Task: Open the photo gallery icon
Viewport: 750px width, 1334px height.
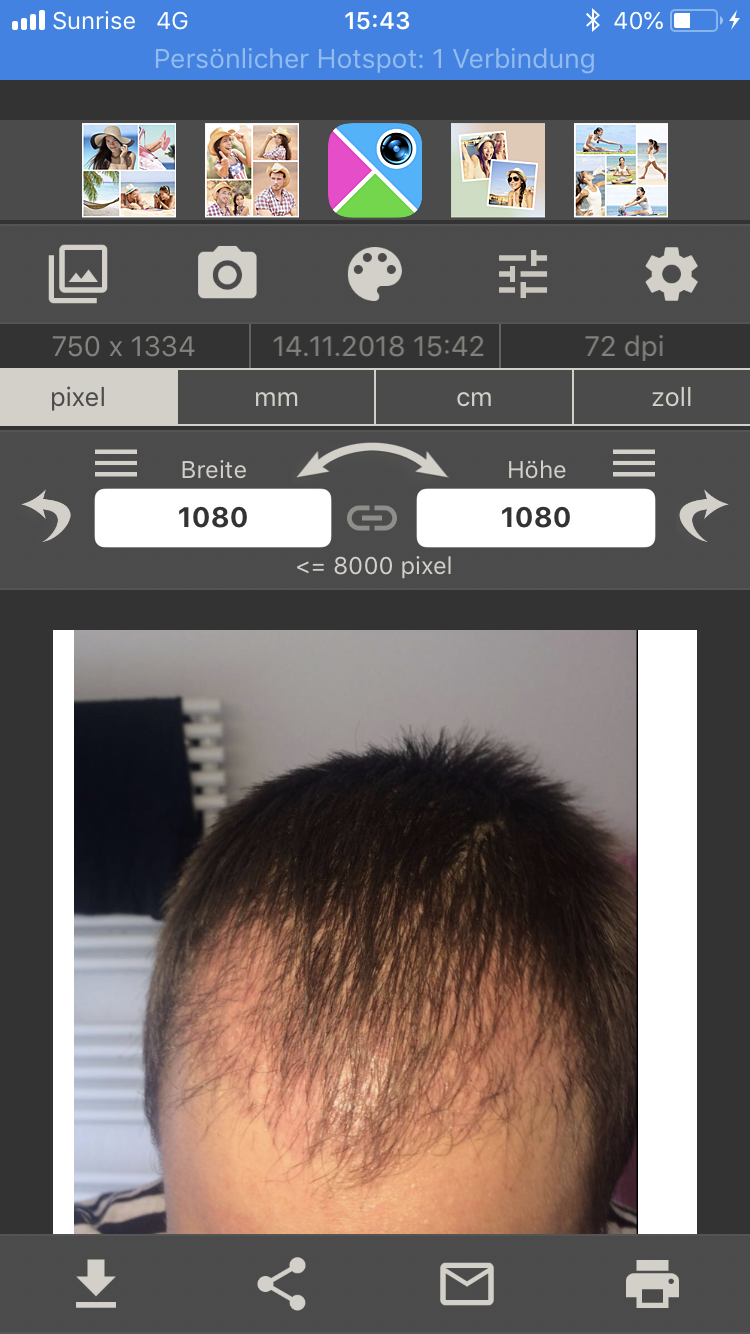Action: (78, 274)
